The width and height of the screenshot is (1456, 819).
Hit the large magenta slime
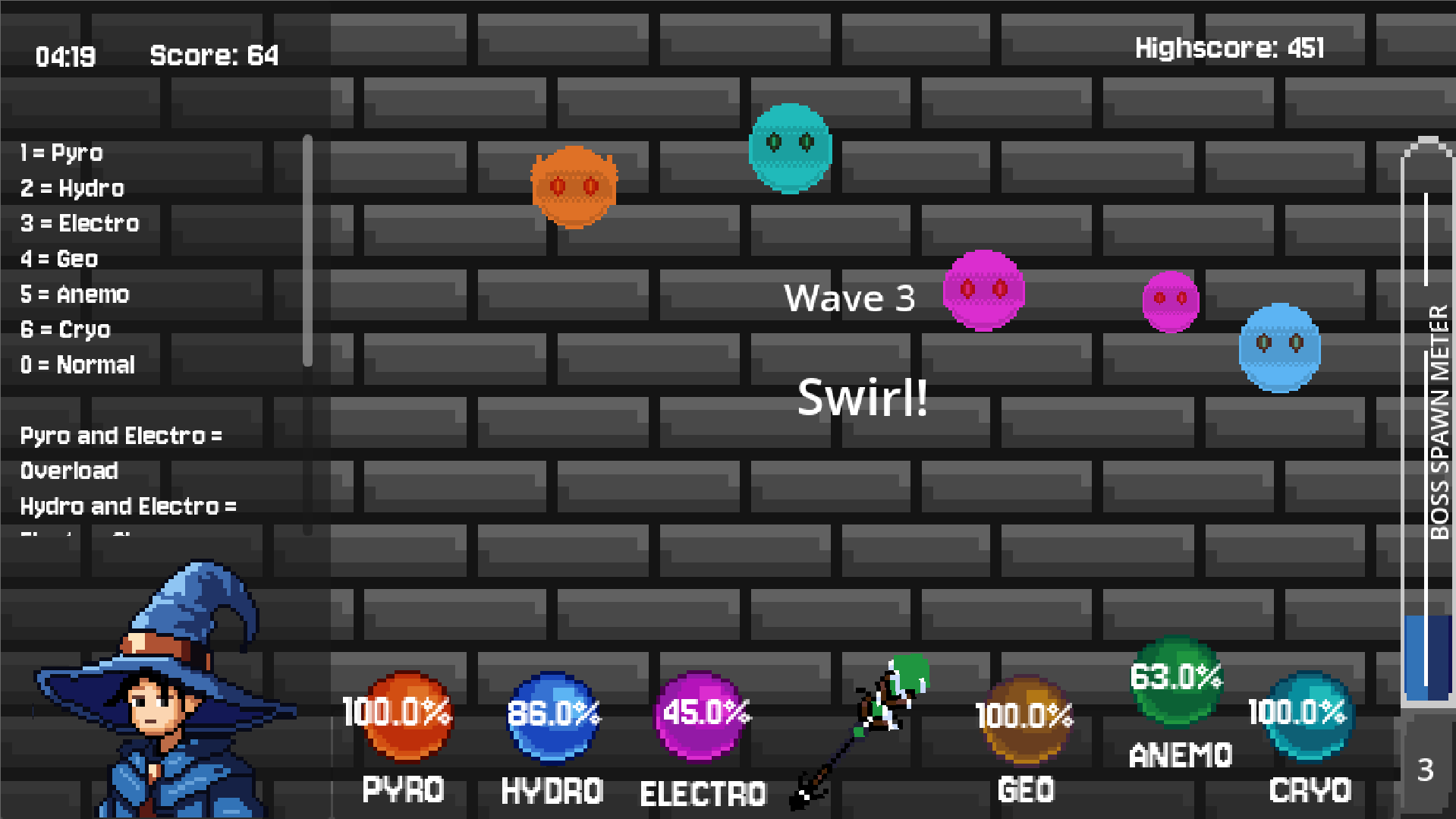coord(983,291)
